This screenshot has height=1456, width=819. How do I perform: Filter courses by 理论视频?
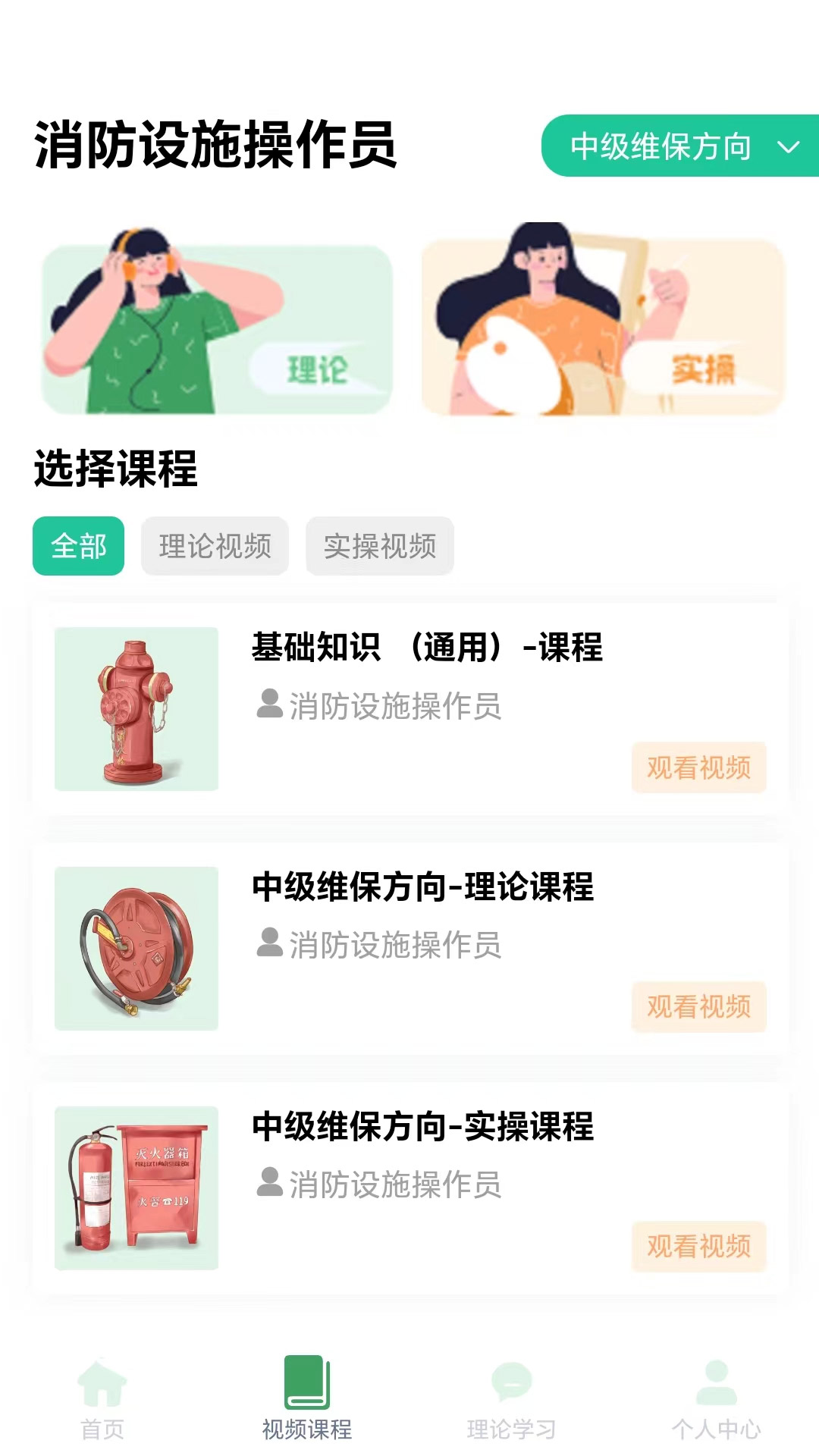(215, 546)
